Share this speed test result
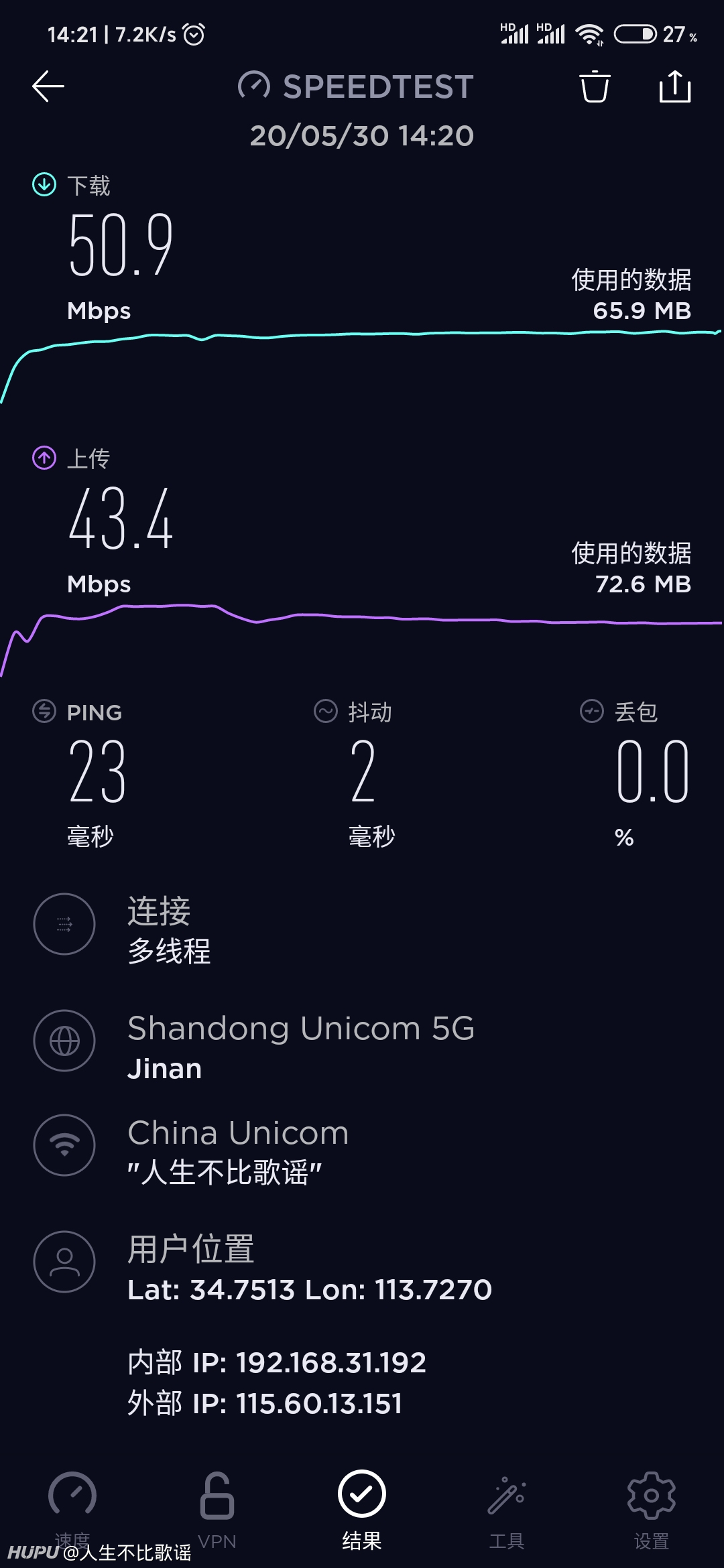Viewport: 724px width, 1568px height. point(674,86)
